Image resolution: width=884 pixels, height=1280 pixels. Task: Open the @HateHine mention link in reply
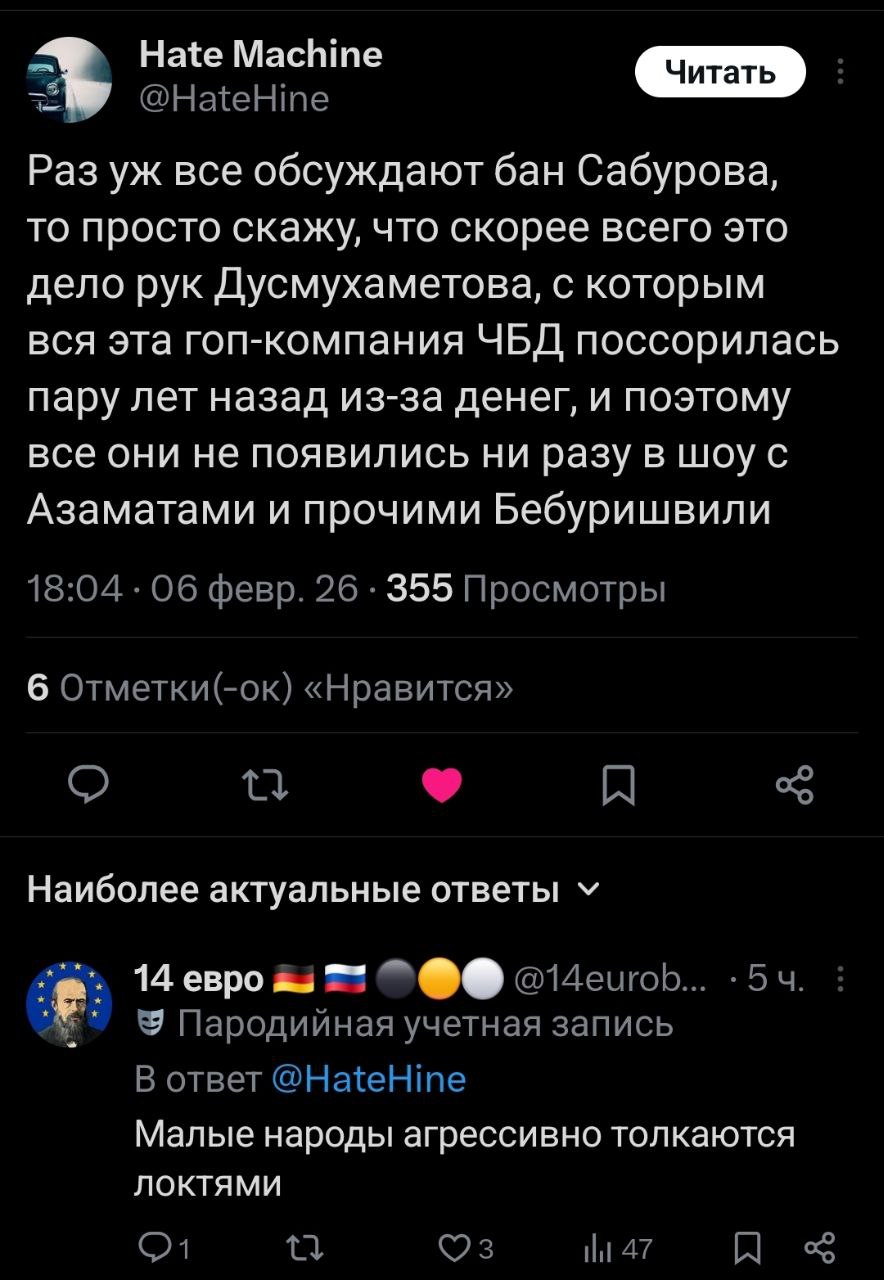[368, 1079]
